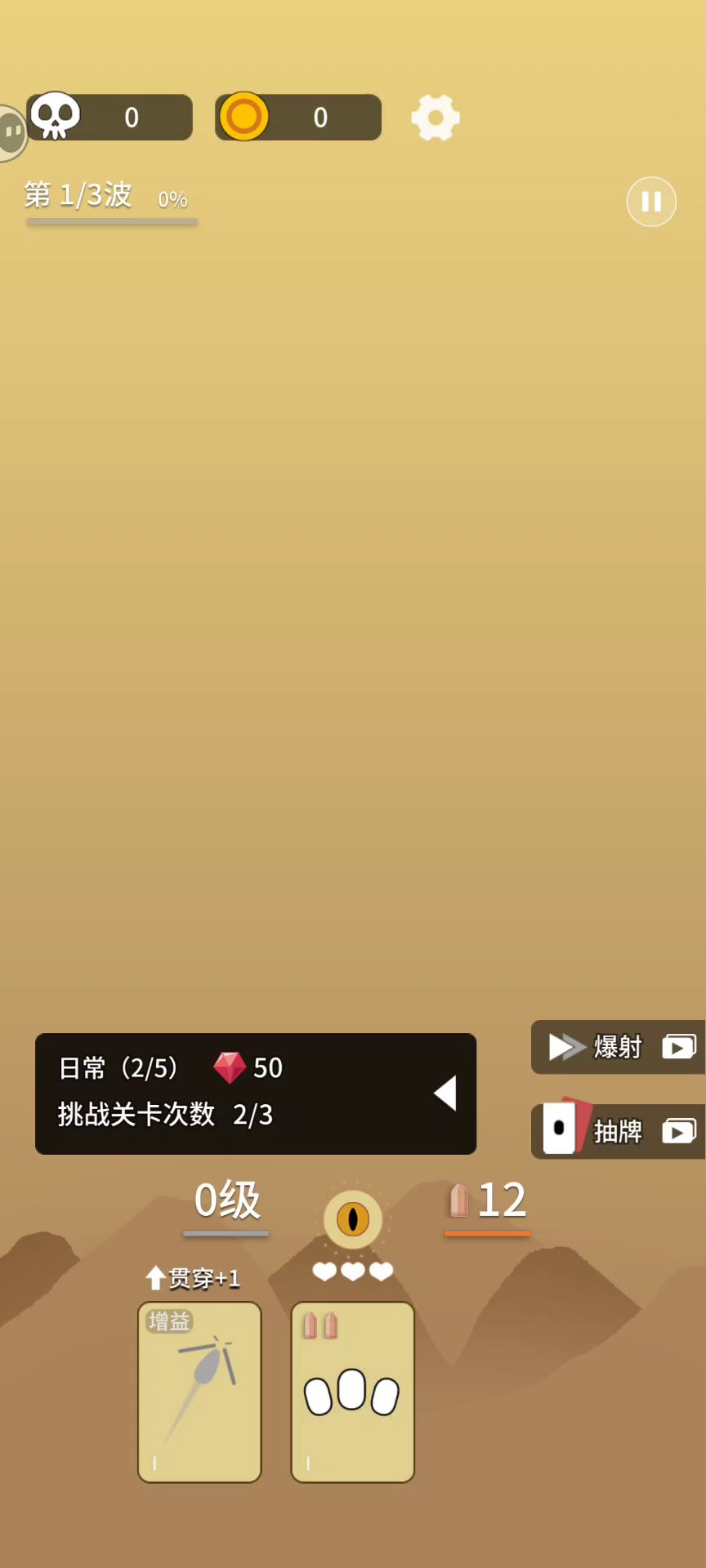Play the 增益 pierce buff card
Viewport: 706px width, 1568px height.
pyautogui.click(x=199, y=1392)
